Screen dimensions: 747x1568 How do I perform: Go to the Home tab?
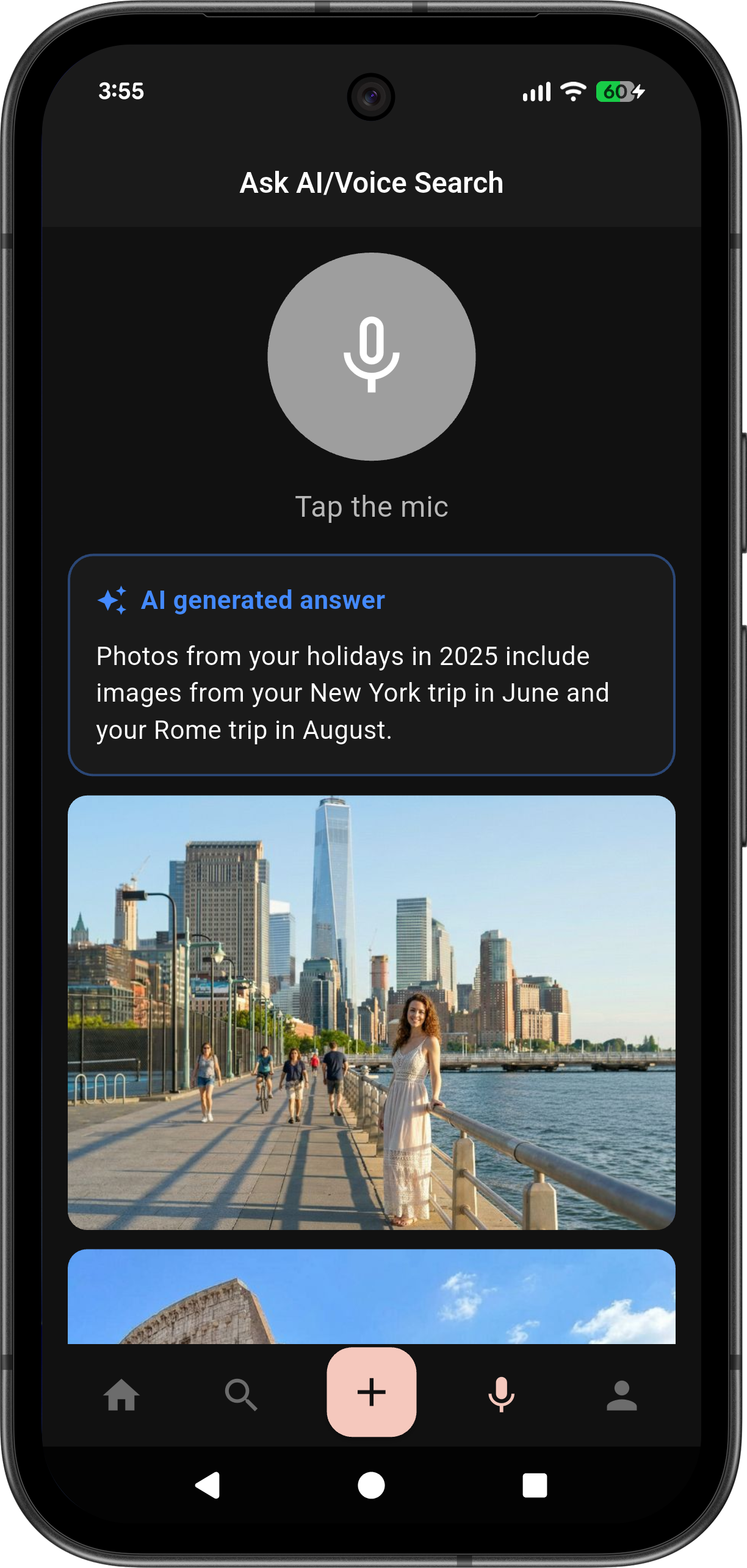click(x=121, y=1395)
